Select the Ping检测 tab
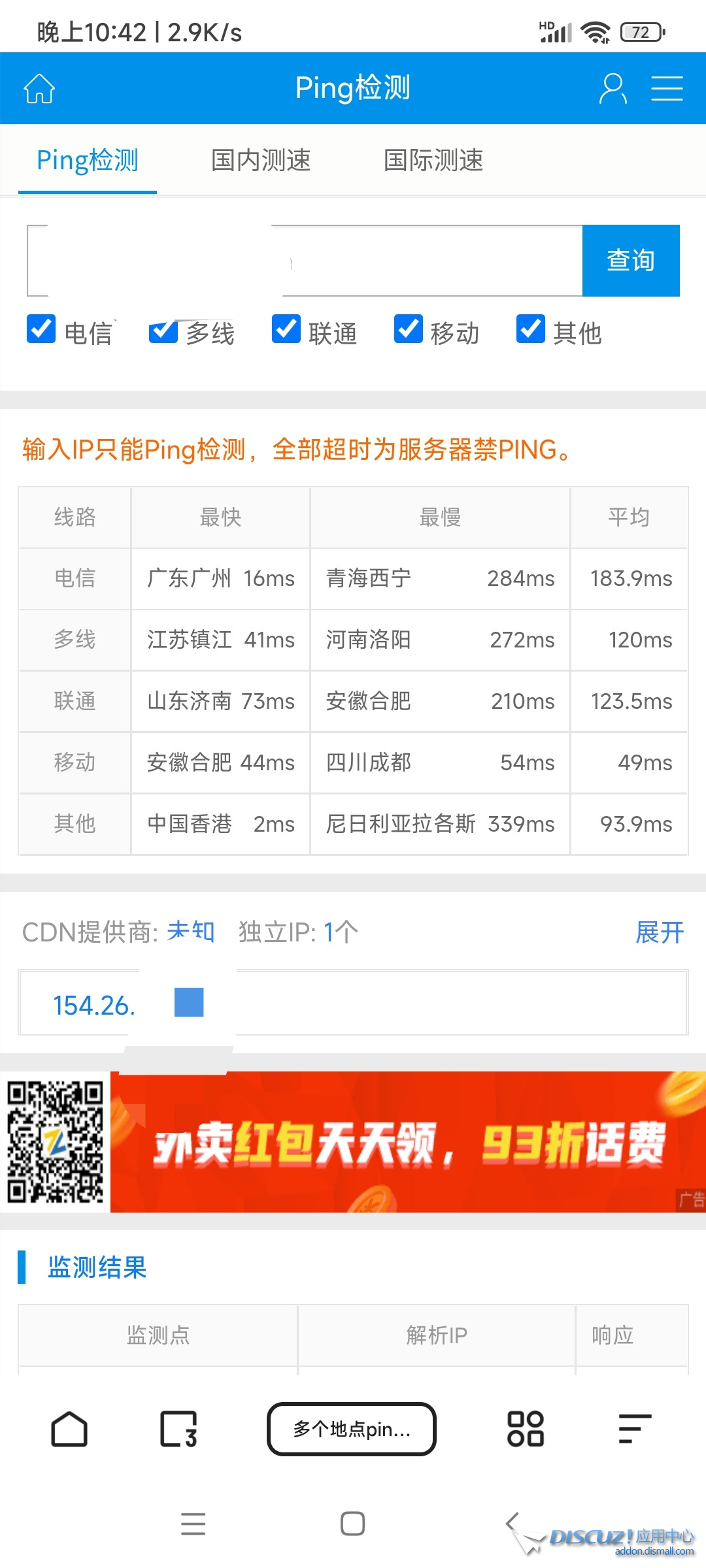The image size is (706, 1568). click(87, 160)
